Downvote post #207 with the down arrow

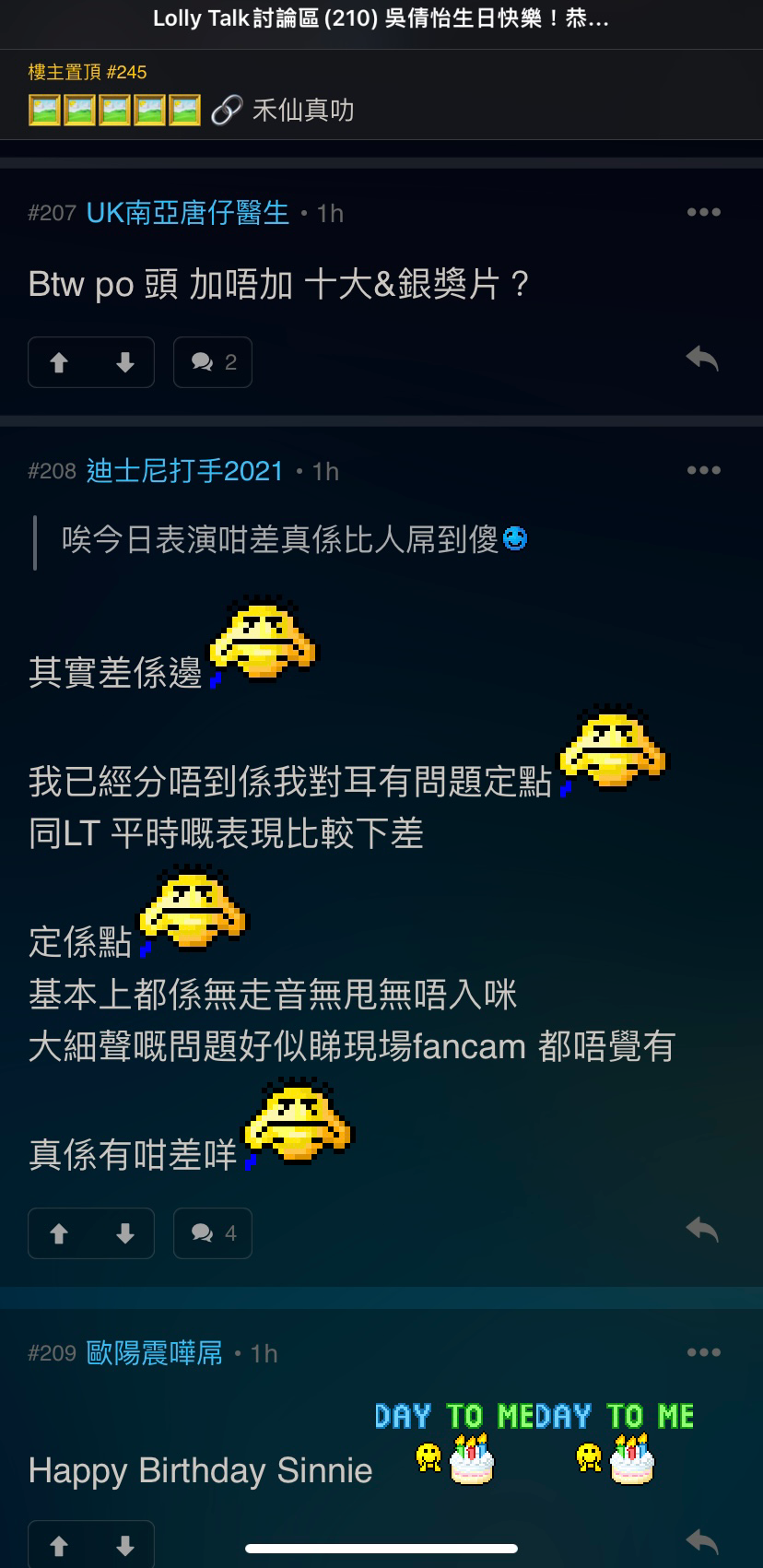[x=123, y=362]
